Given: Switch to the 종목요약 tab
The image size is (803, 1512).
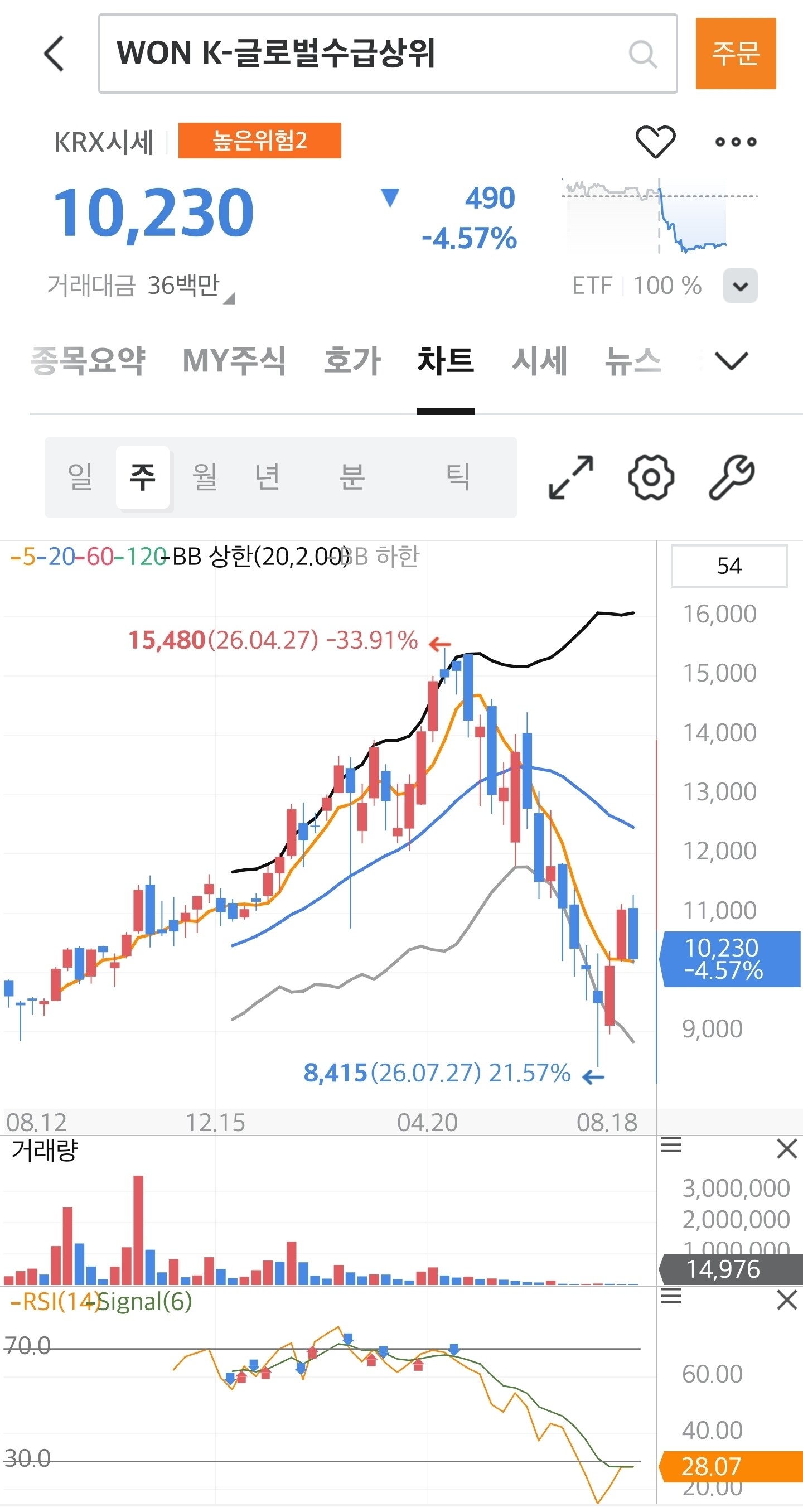Looking at the screenshot, I should pyautogui.click(x=88, y=360).
